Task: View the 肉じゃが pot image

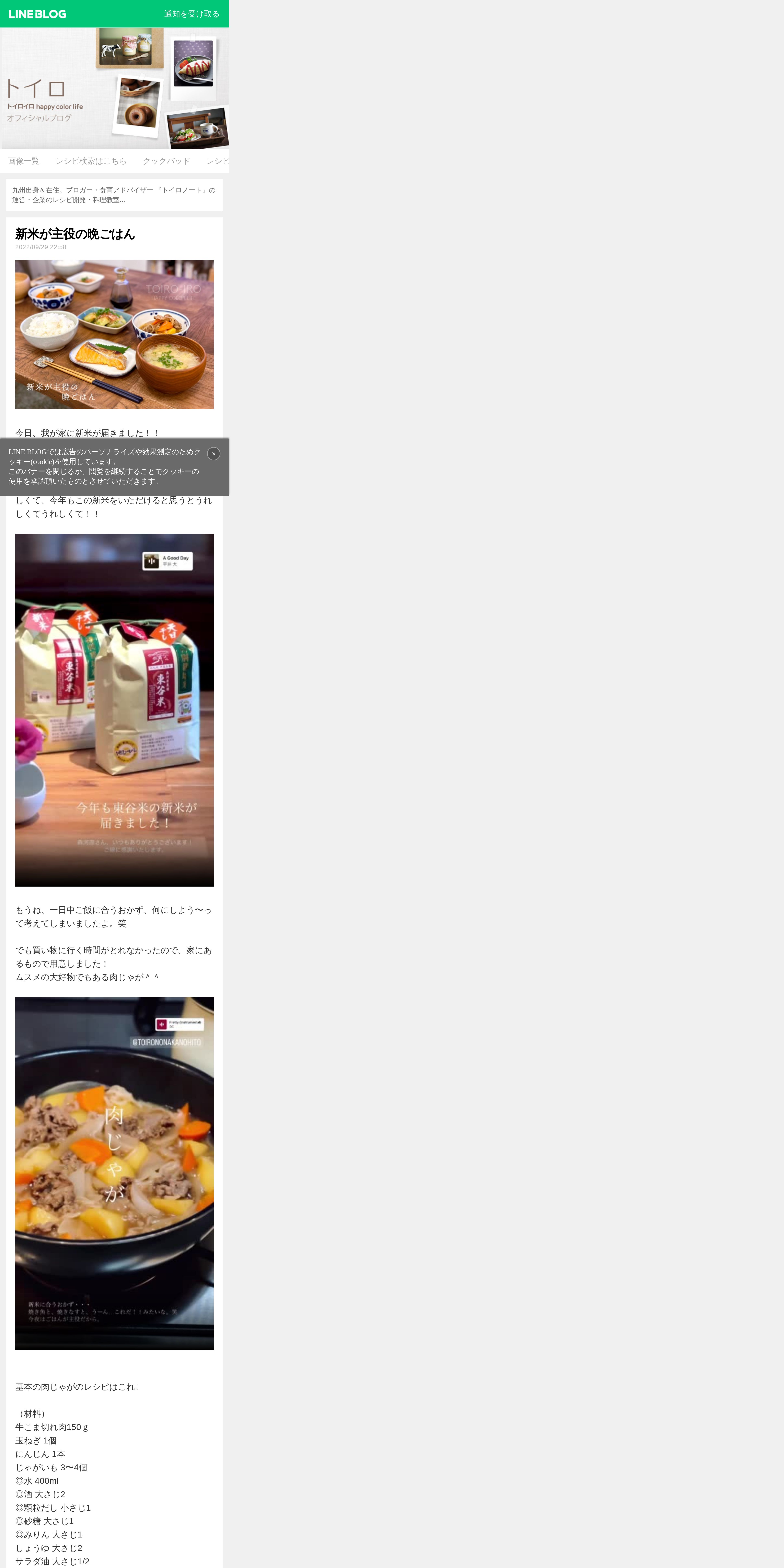Action: [x=114, y=1173]
